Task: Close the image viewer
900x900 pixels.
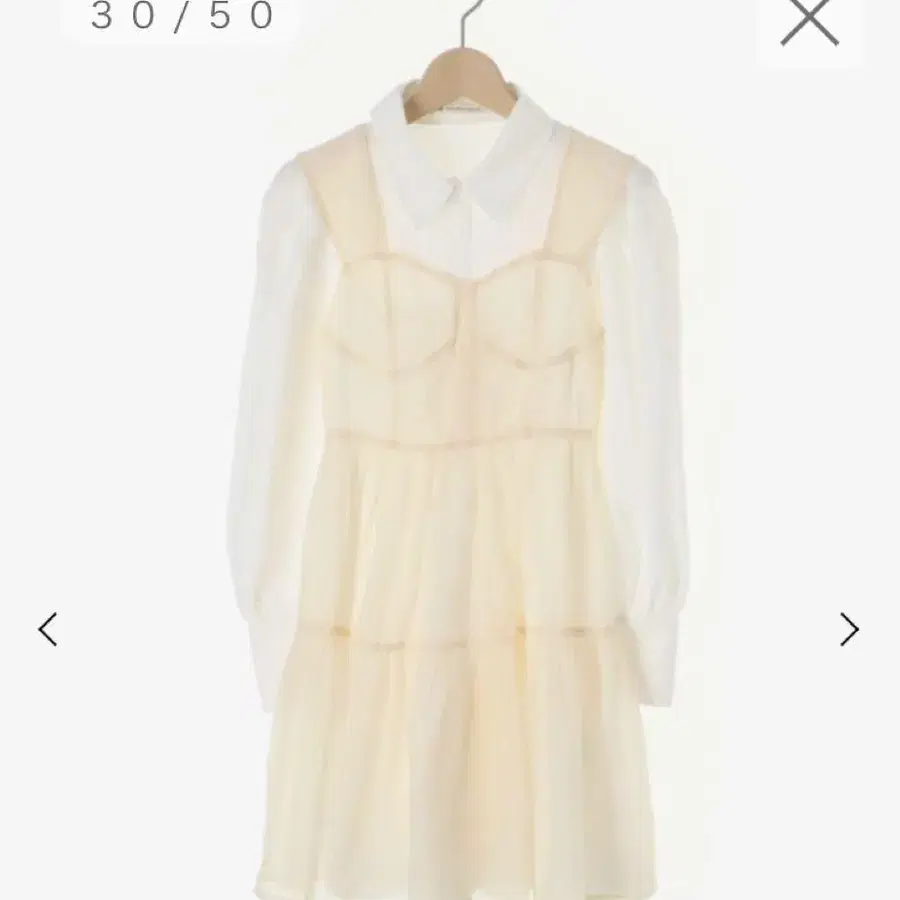Action: [x=808, y=22]
